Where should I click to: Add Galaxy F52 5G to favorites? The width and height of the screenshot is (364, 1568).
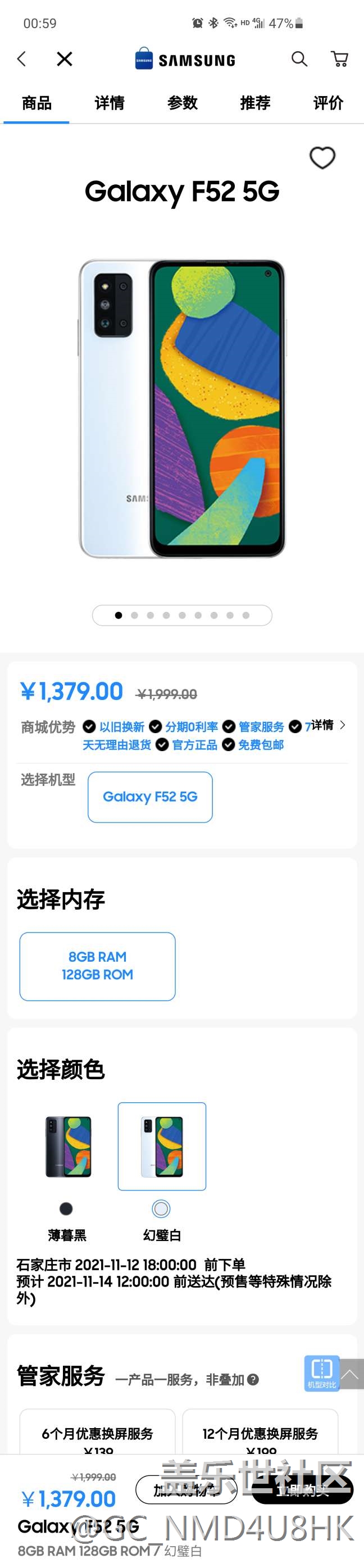pos(322,158)
